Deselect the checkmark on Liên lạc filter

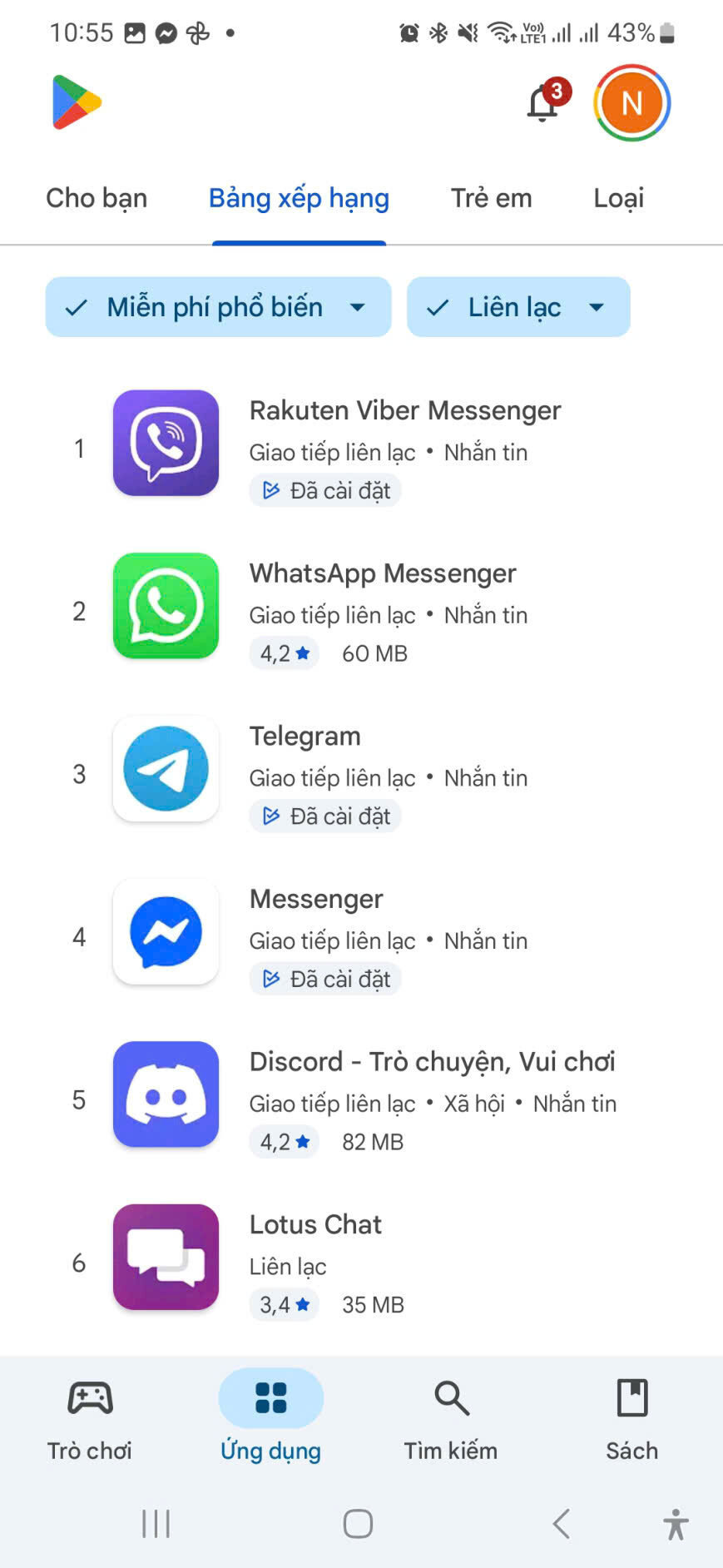point(436,307)
